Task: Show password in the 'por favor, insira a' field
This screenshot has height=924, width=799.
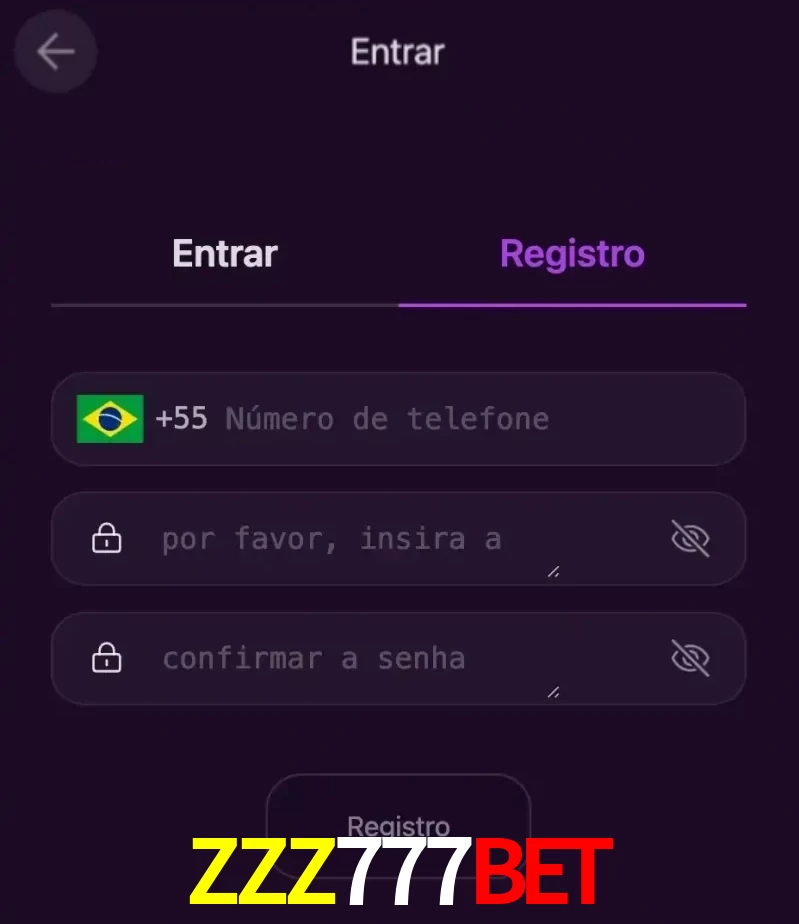Action: (690, 539)
